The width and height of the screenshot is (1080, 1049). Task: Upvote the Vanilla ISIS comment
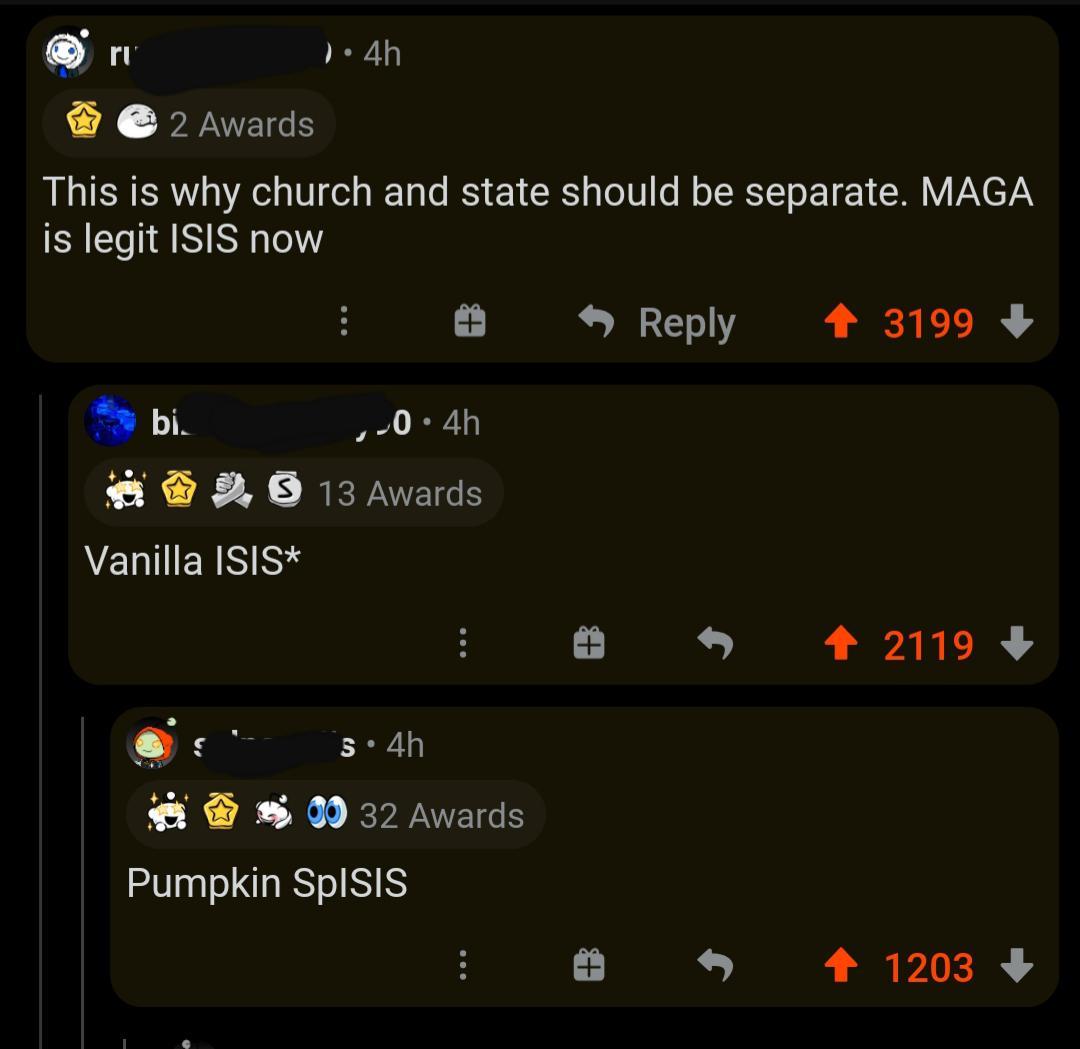[x=839, y=644]
